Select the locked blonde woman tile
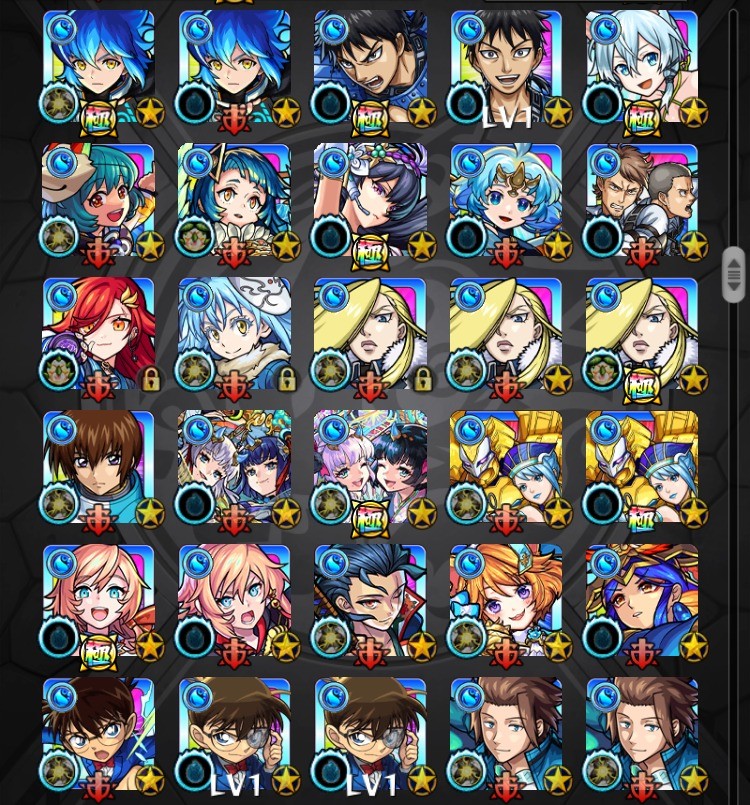 coord(370,332)
